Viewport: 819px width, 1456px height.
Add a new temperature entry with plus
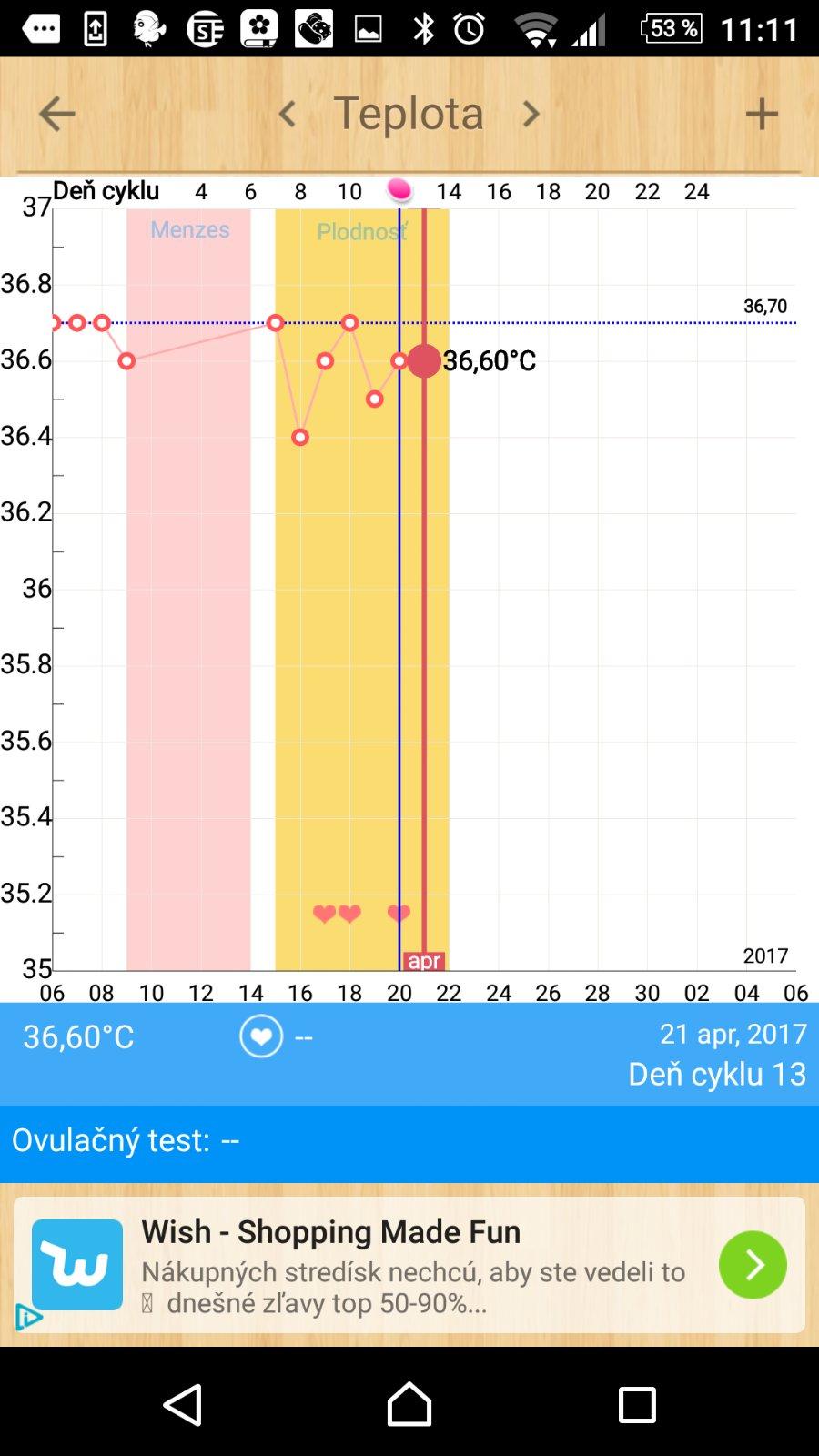tap(762, 115)
